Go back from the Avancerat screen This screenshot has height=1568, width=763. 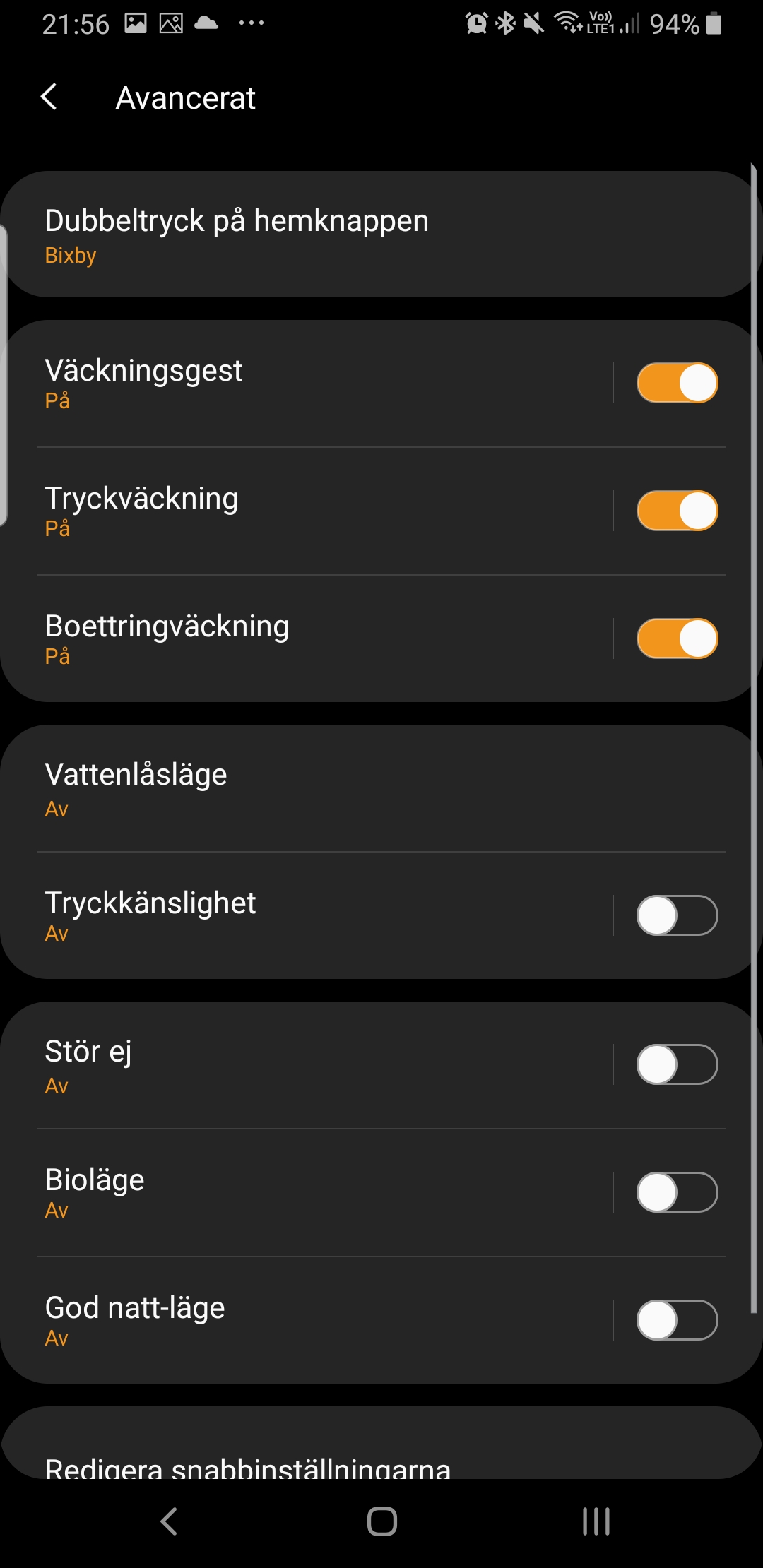(x=49, y=97)
